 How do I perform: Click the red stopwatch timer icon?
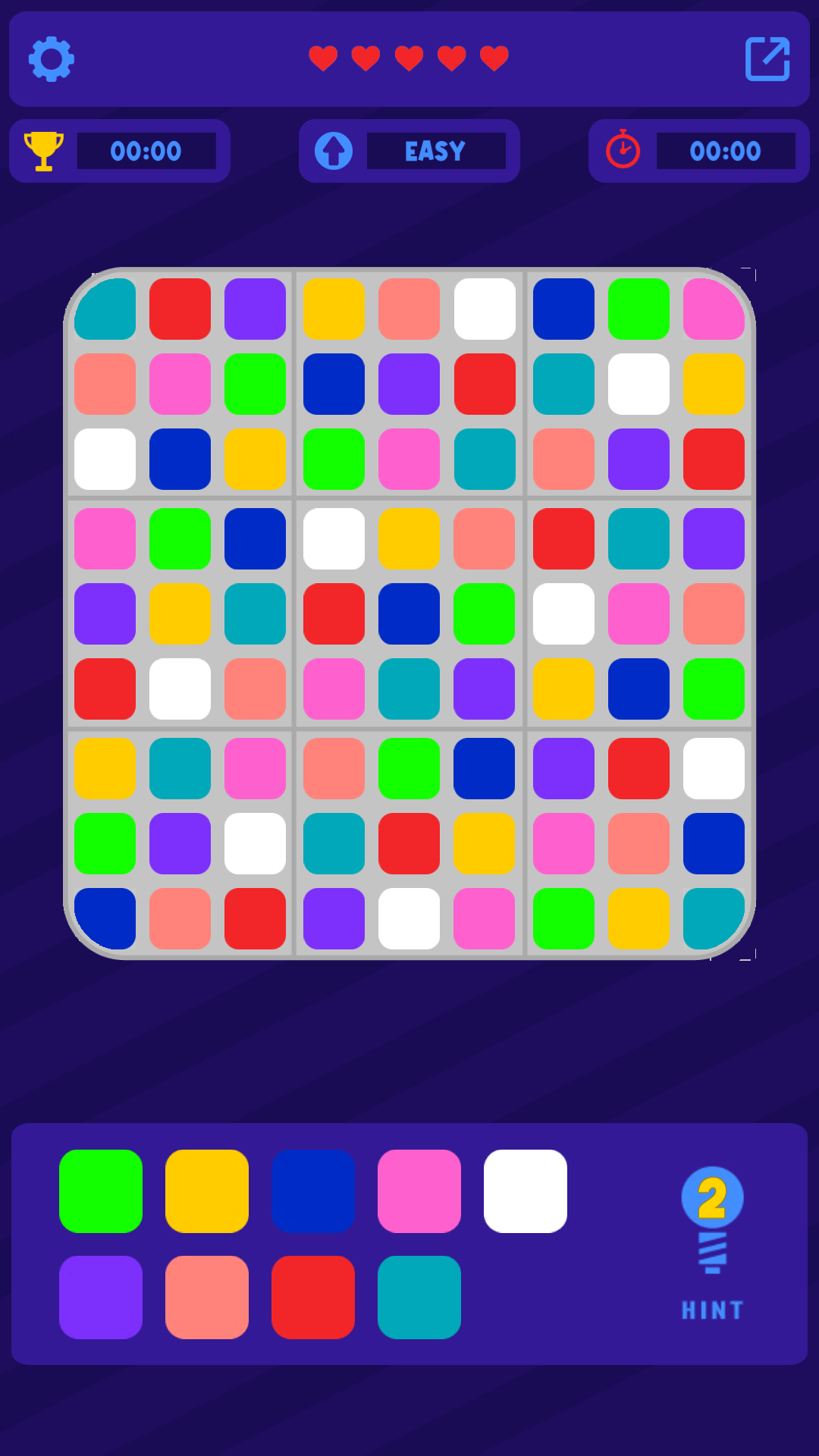tap(623, 150)
